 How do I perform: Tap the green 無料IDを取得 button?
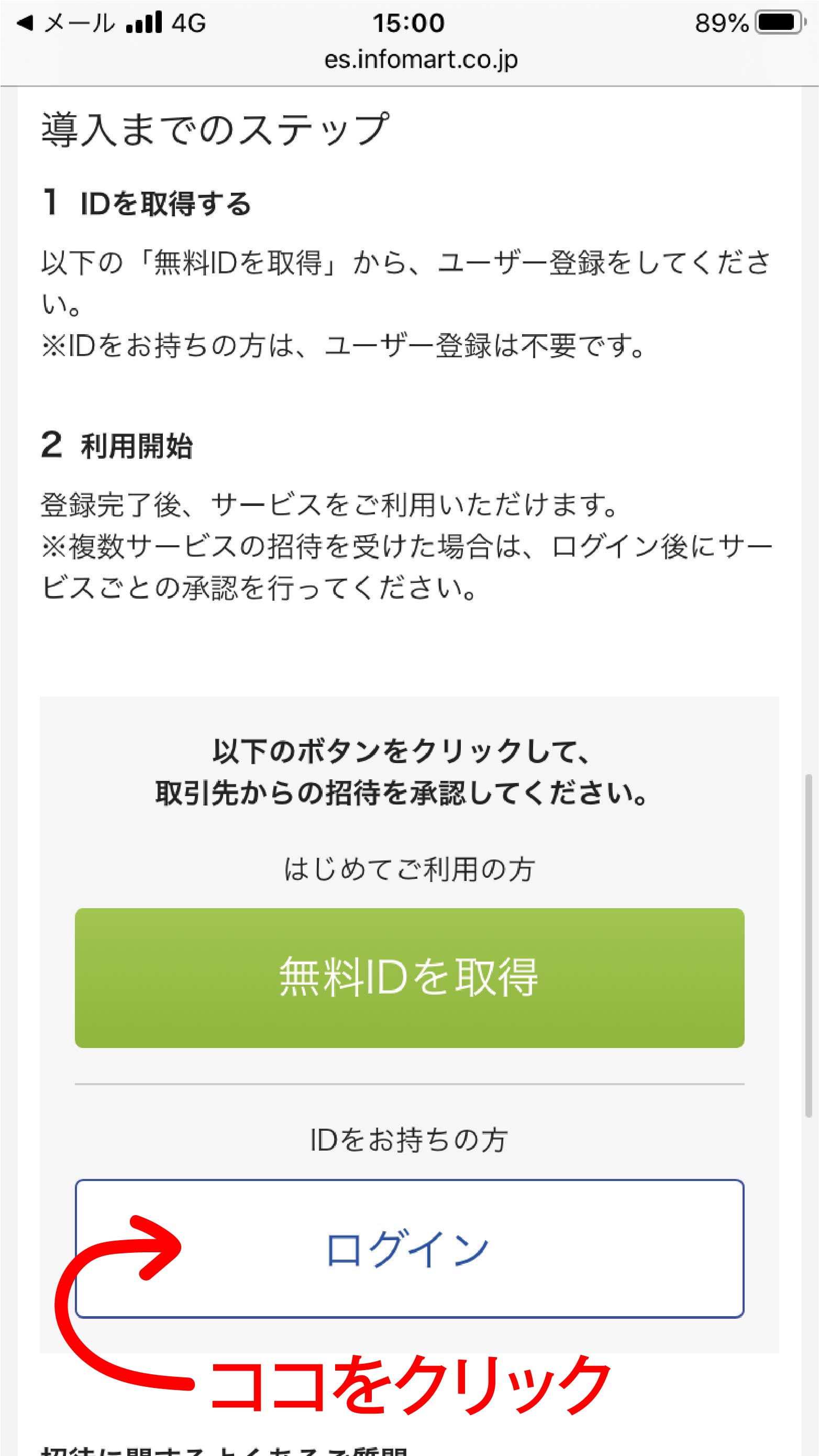409,977
